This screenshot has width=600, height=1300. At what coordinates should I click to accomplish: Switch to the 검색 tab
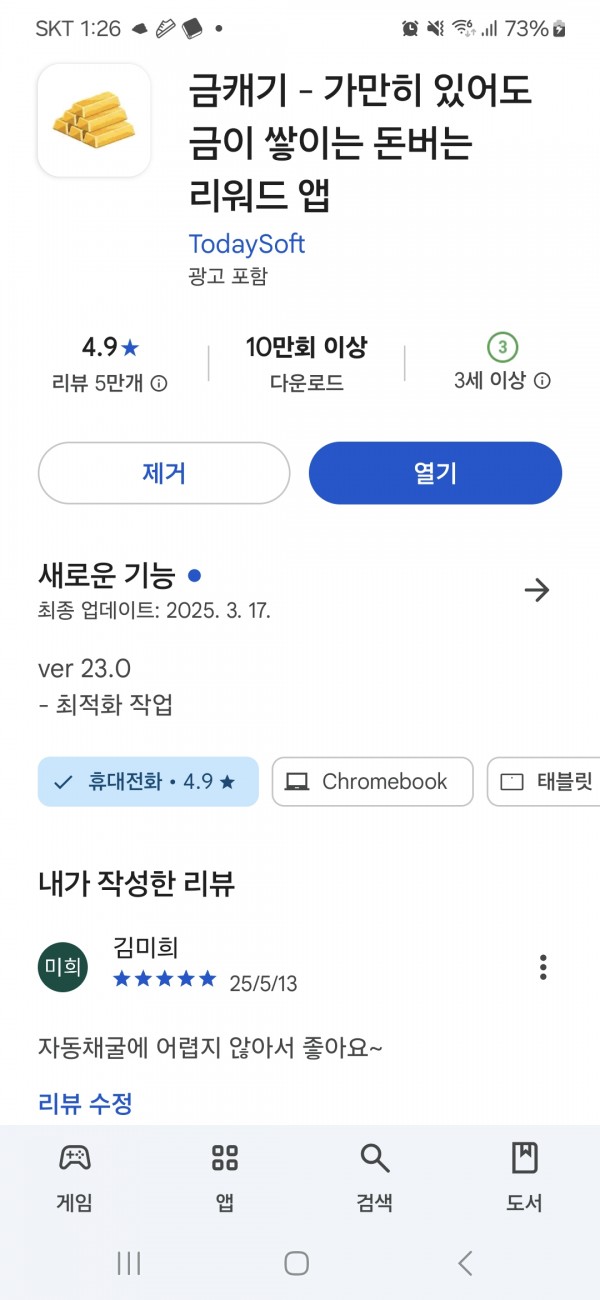374,1177
